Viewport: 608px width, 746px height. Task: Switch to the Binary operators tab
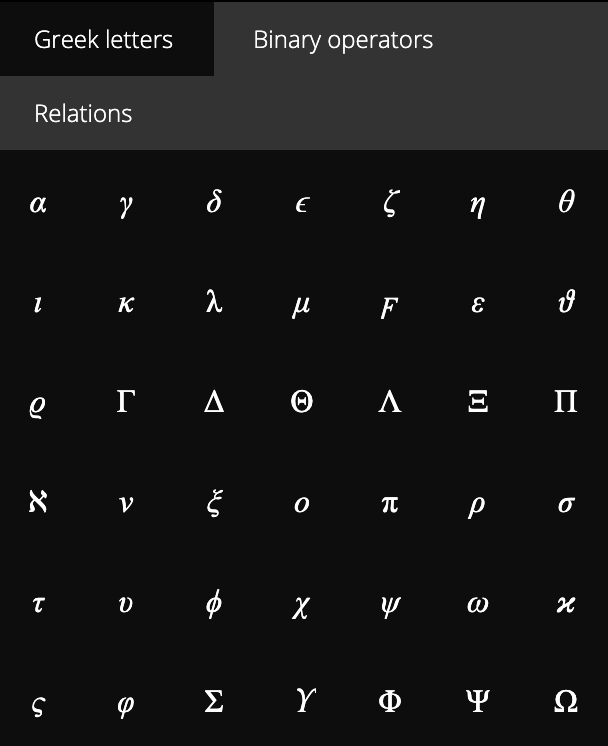pyautogui.click(x=343, y=40)
